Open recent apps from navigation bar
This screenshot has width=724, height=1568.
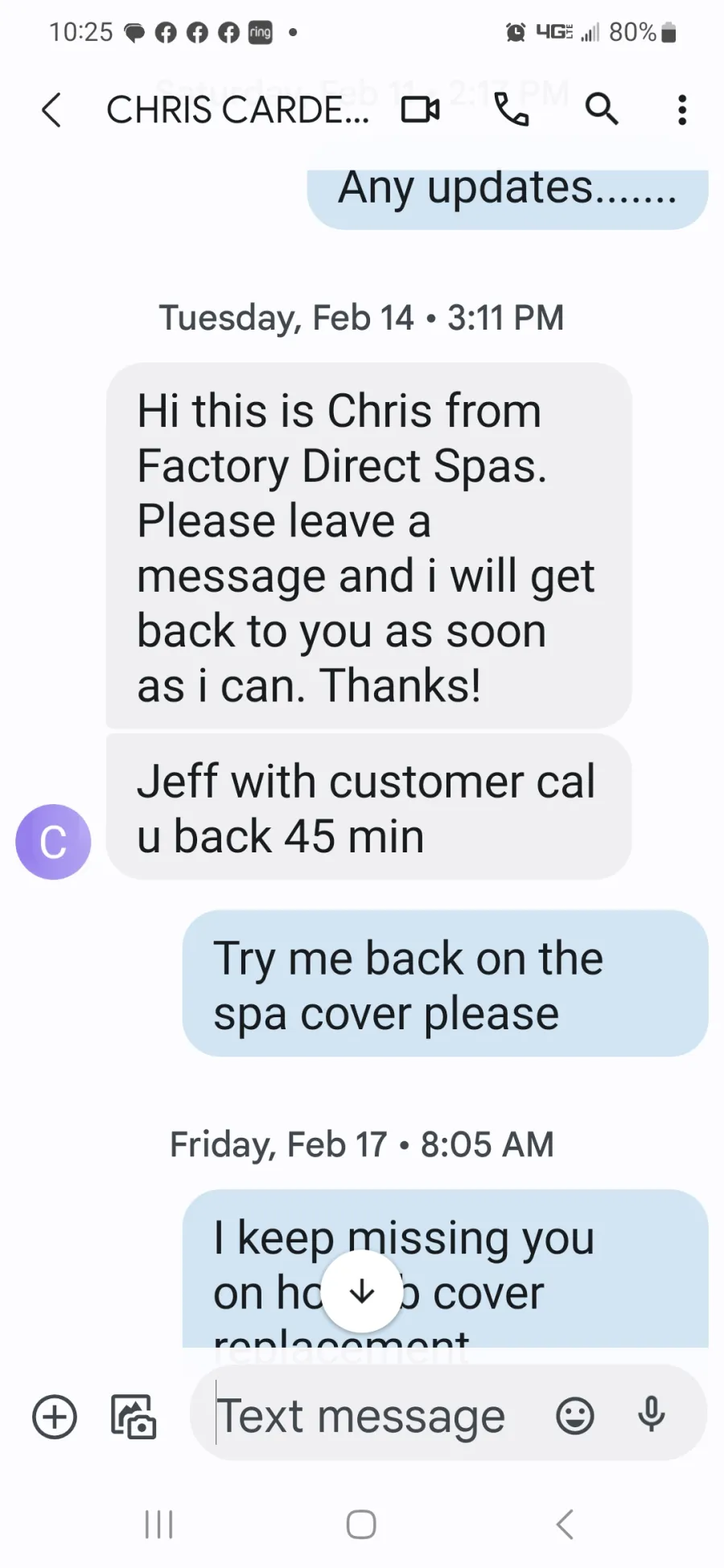point(158,1524)
